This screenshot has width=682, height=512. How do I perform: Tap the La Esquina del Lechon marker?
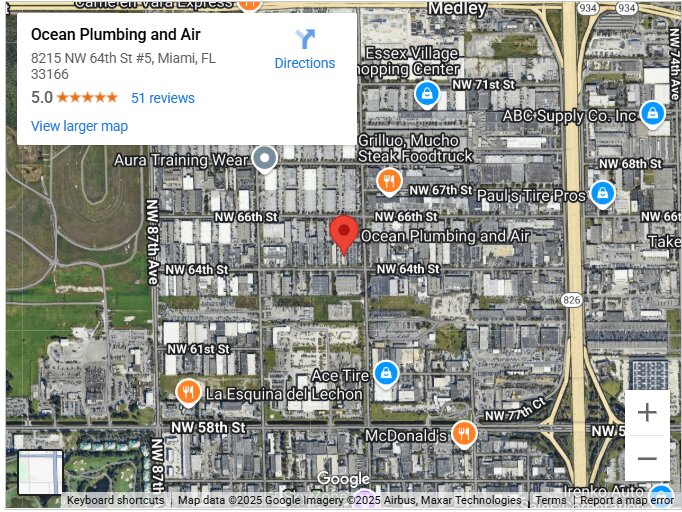pyautogui.click(x=187, y=392)
